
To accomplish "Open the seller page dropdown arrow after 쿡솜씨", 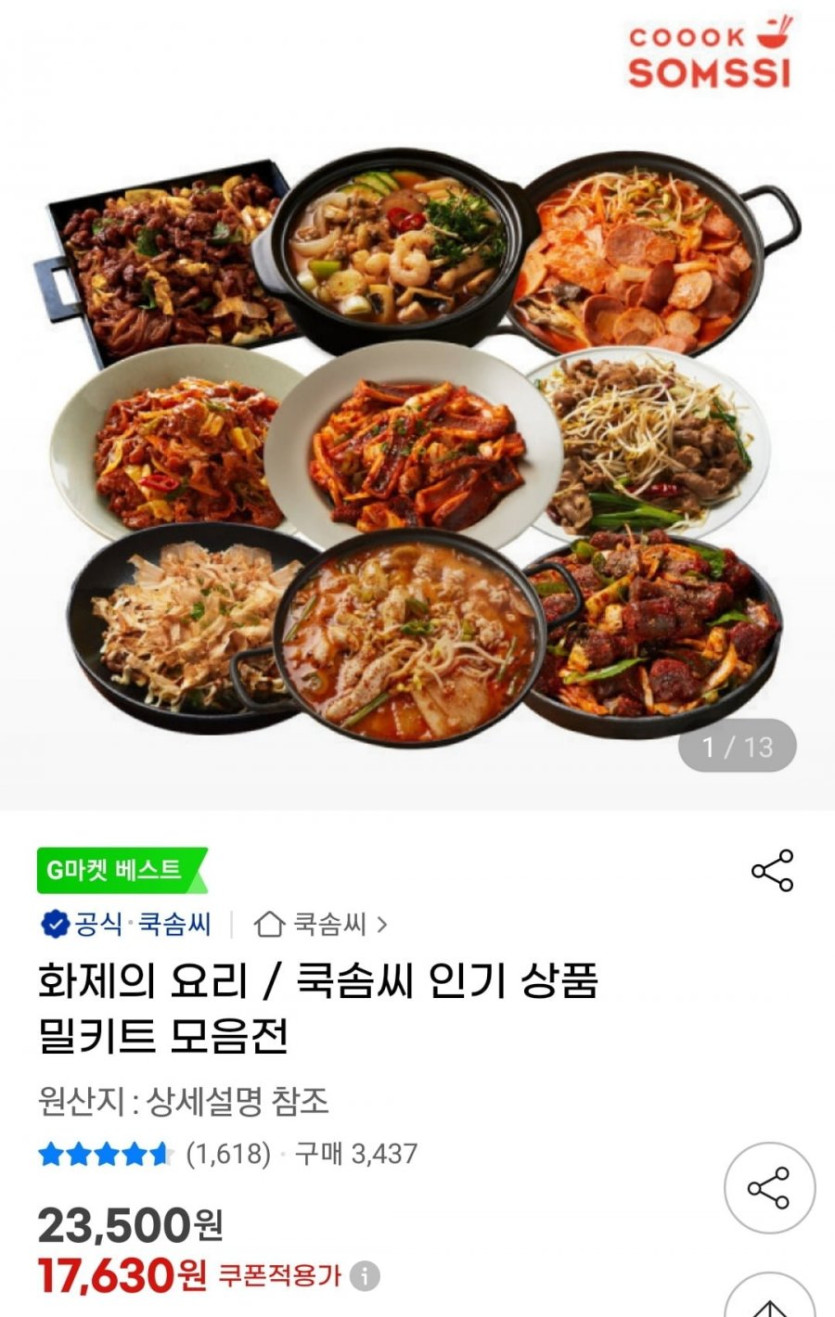I will [384, 925].
